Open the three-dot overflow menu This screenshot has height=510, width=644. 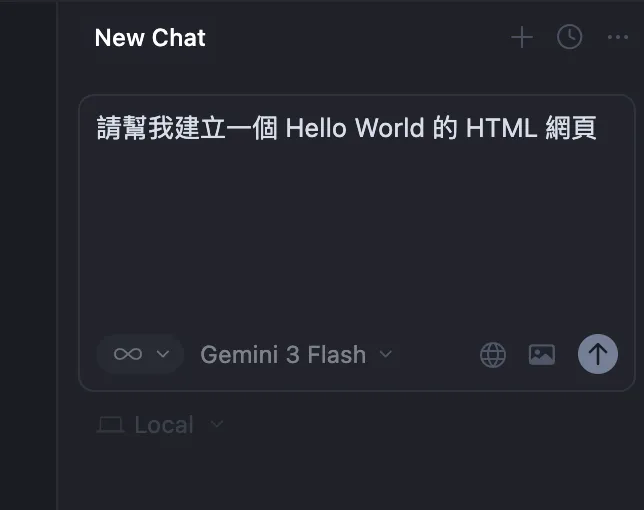pos(618,38)
